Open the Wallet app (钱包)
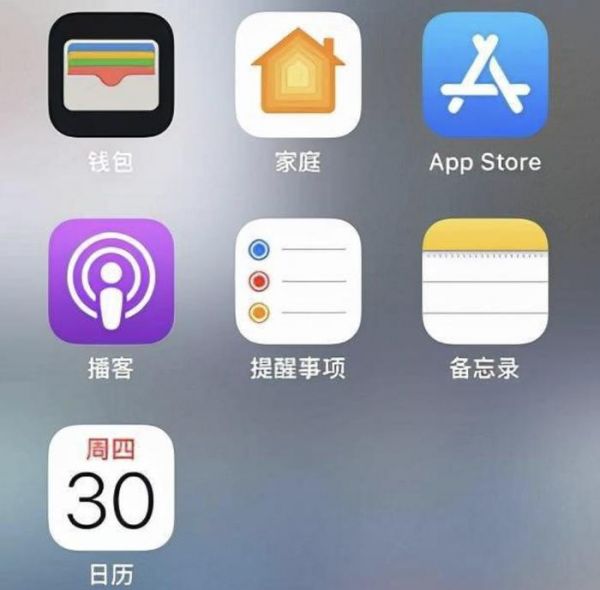 tap(111, 74)
